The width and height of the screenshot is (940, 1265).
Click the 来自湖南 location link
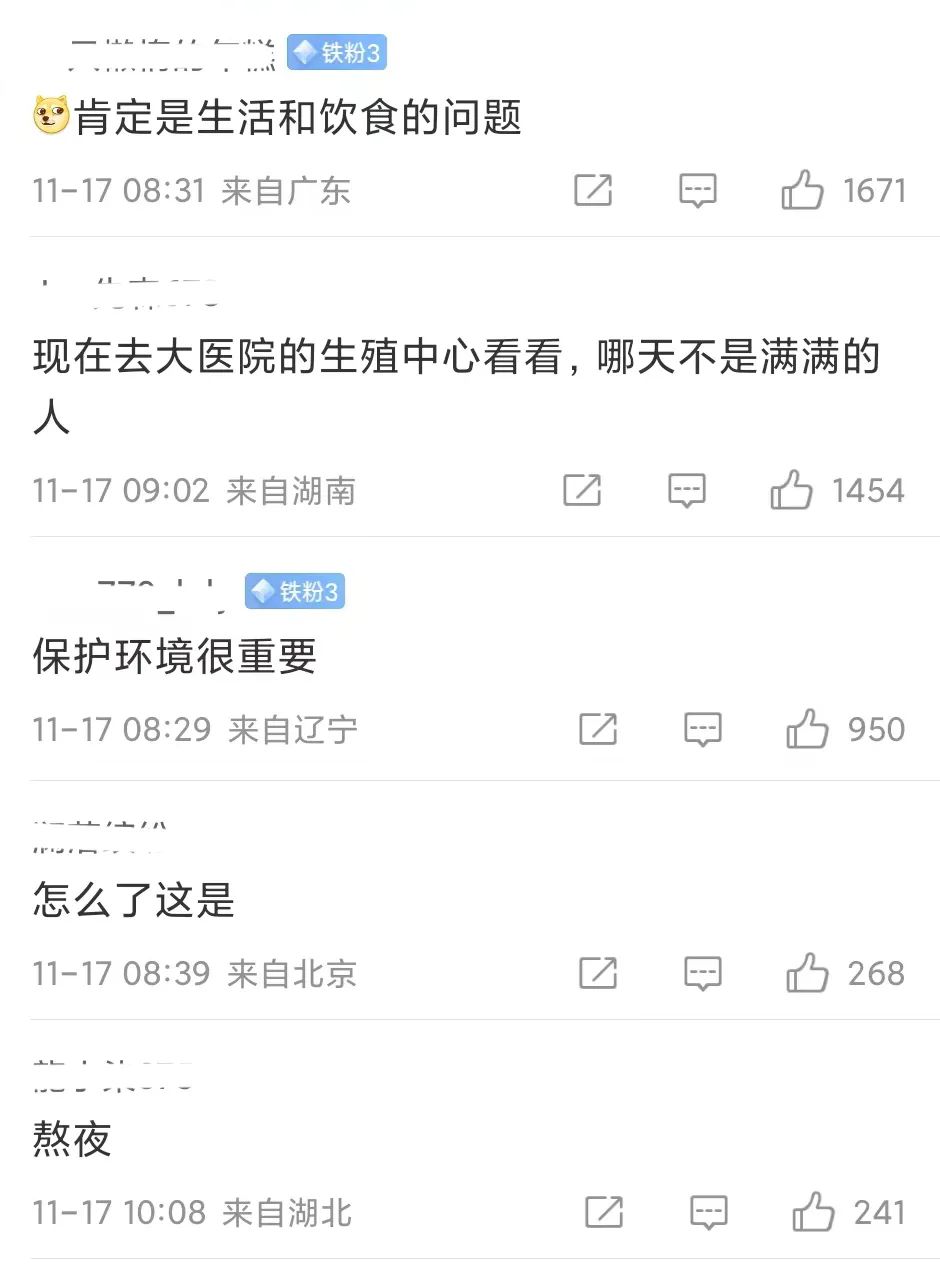click(x=288, y=490)
